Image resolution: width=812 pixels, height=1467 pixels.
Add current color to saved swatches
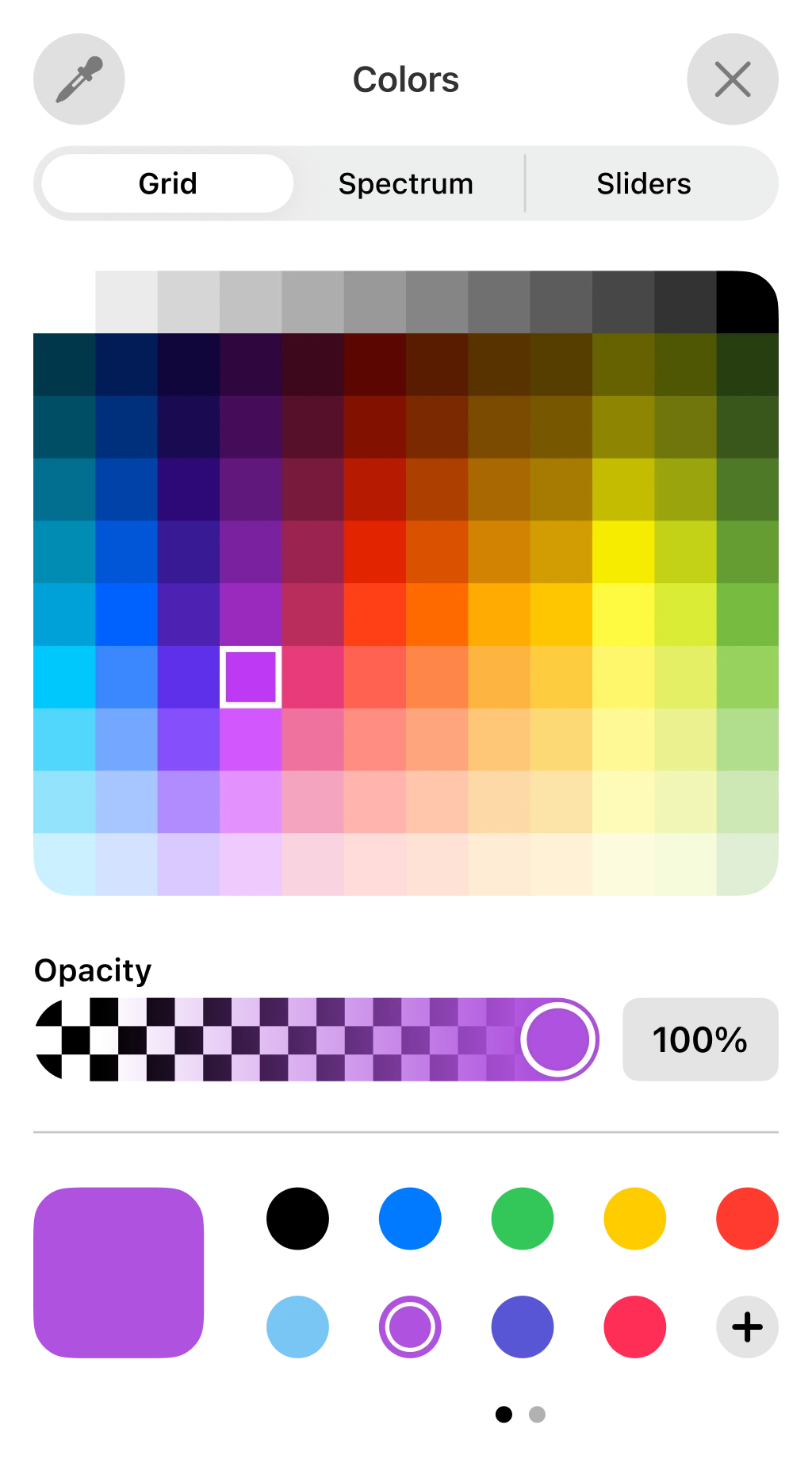[x=747, y=1327]
